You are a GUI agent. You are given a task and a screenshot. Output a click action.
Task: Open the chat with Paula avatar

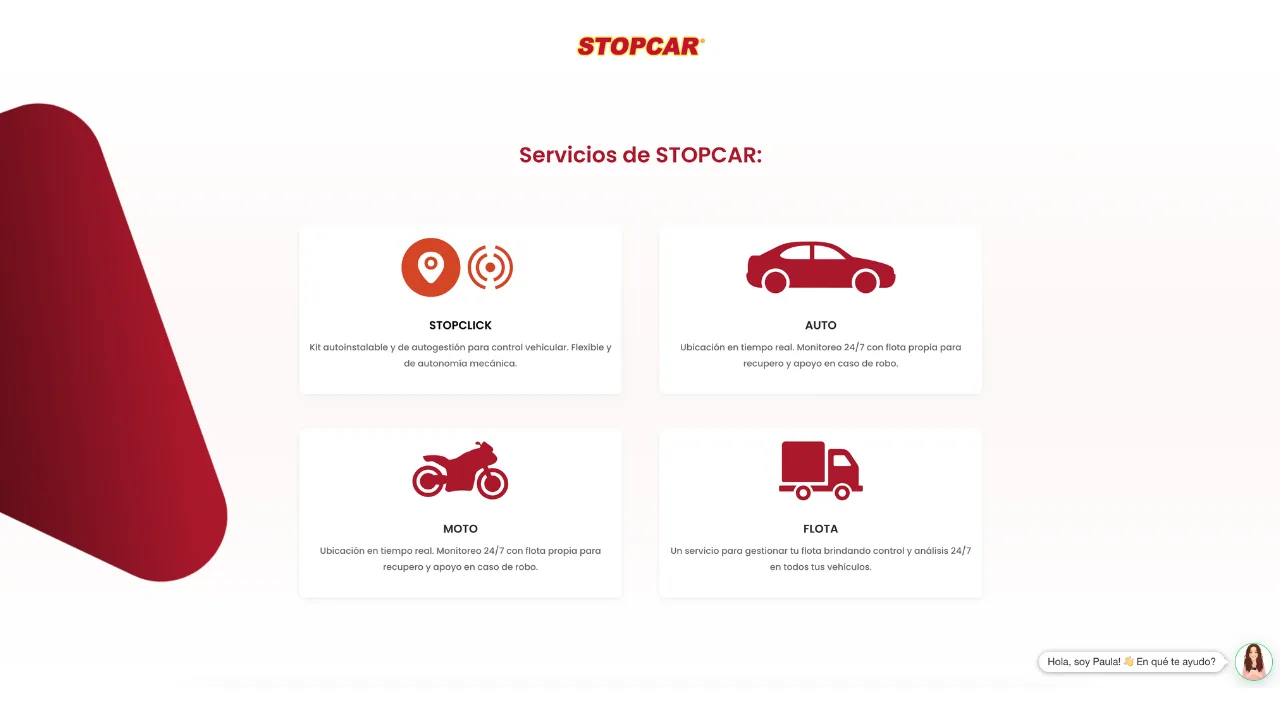point(1253,662)
